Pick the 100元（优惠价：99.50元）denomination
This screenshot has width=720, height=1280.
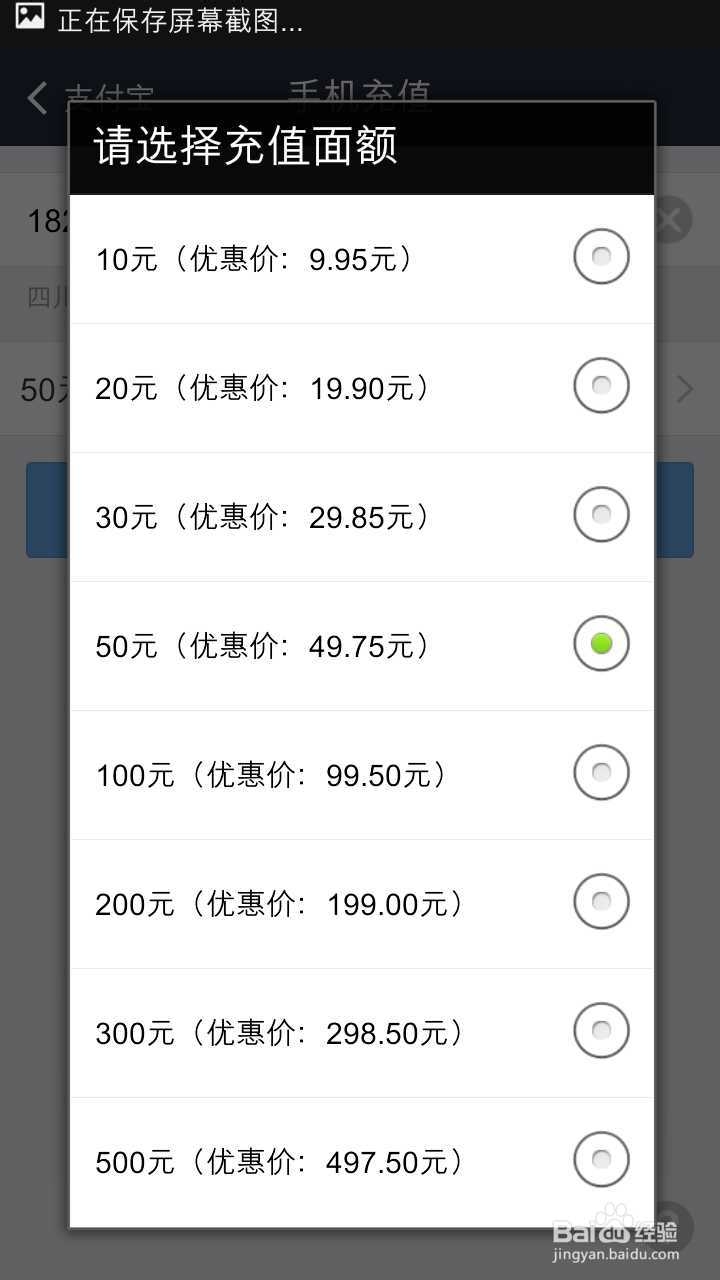600,772
